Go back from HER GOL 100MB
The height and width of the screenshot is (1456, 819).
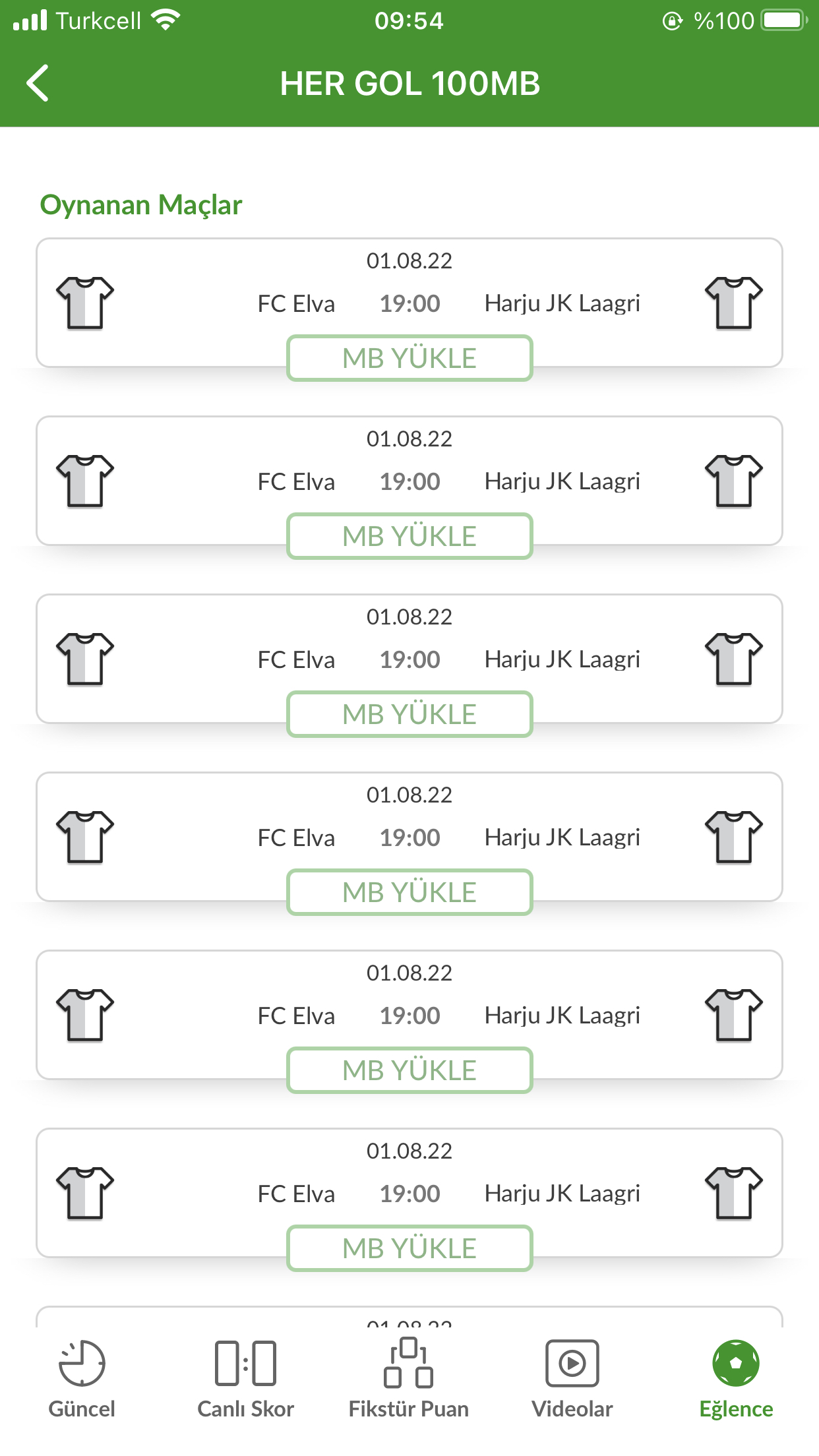pos(38,83)
